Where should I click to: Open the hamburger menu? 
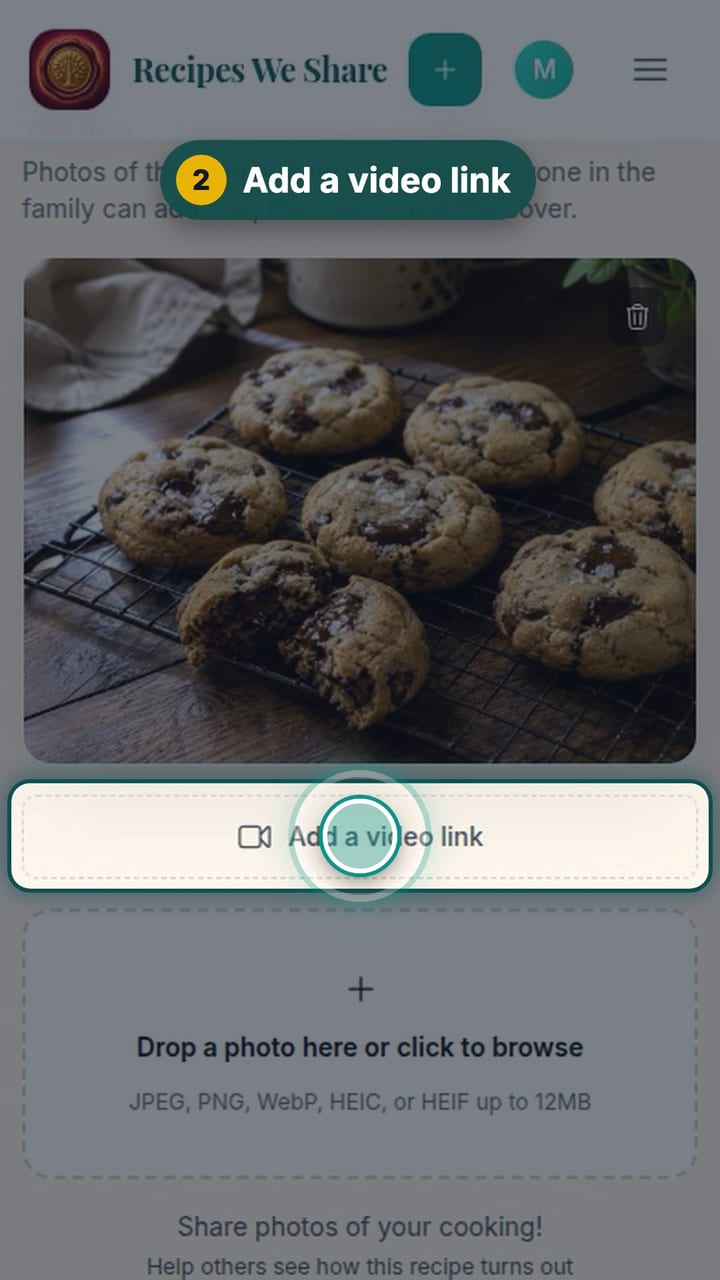(650, 69)
